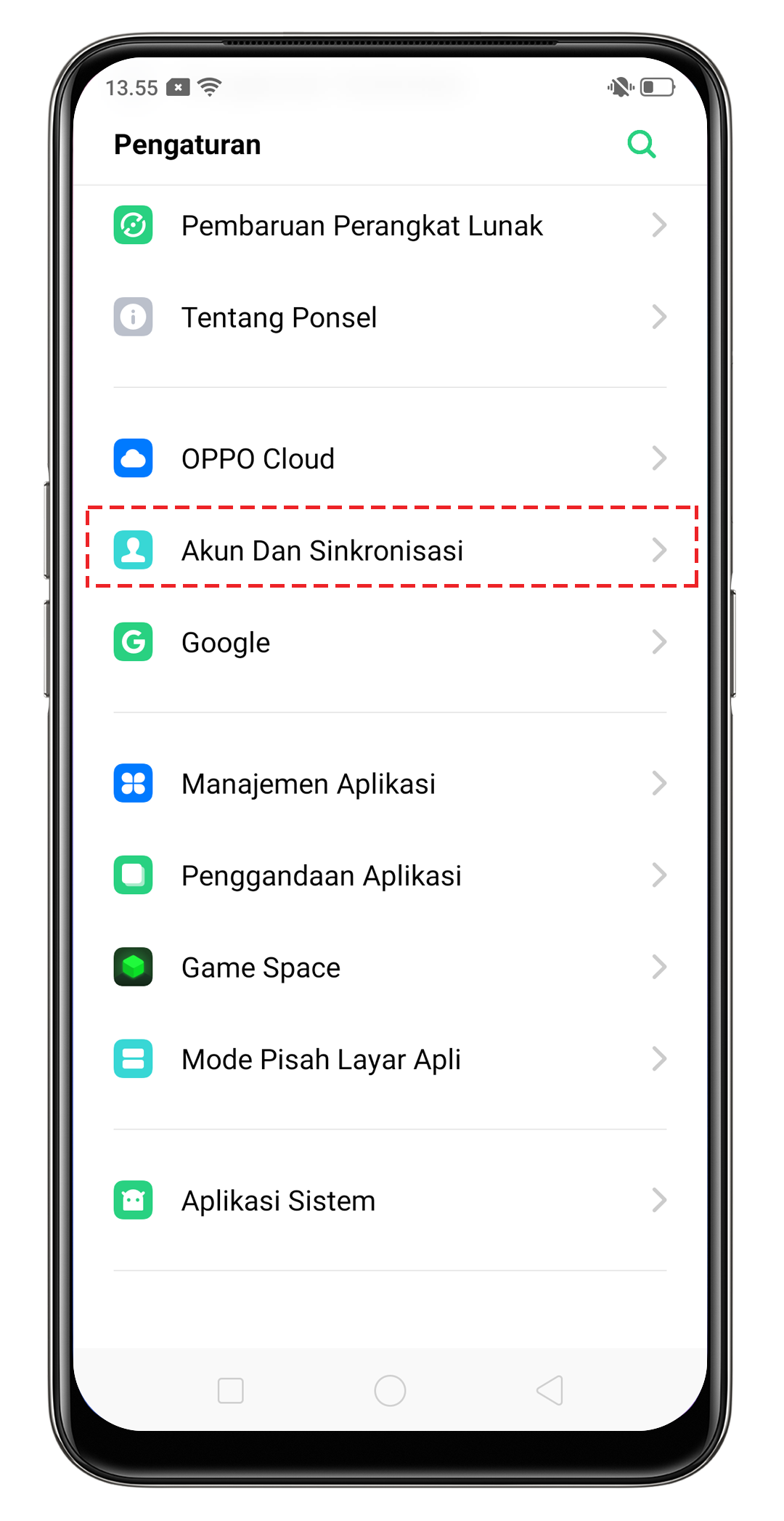Select Mode Pisah Layar Apli
The image size is (784, 1521).
[389, 1059]
